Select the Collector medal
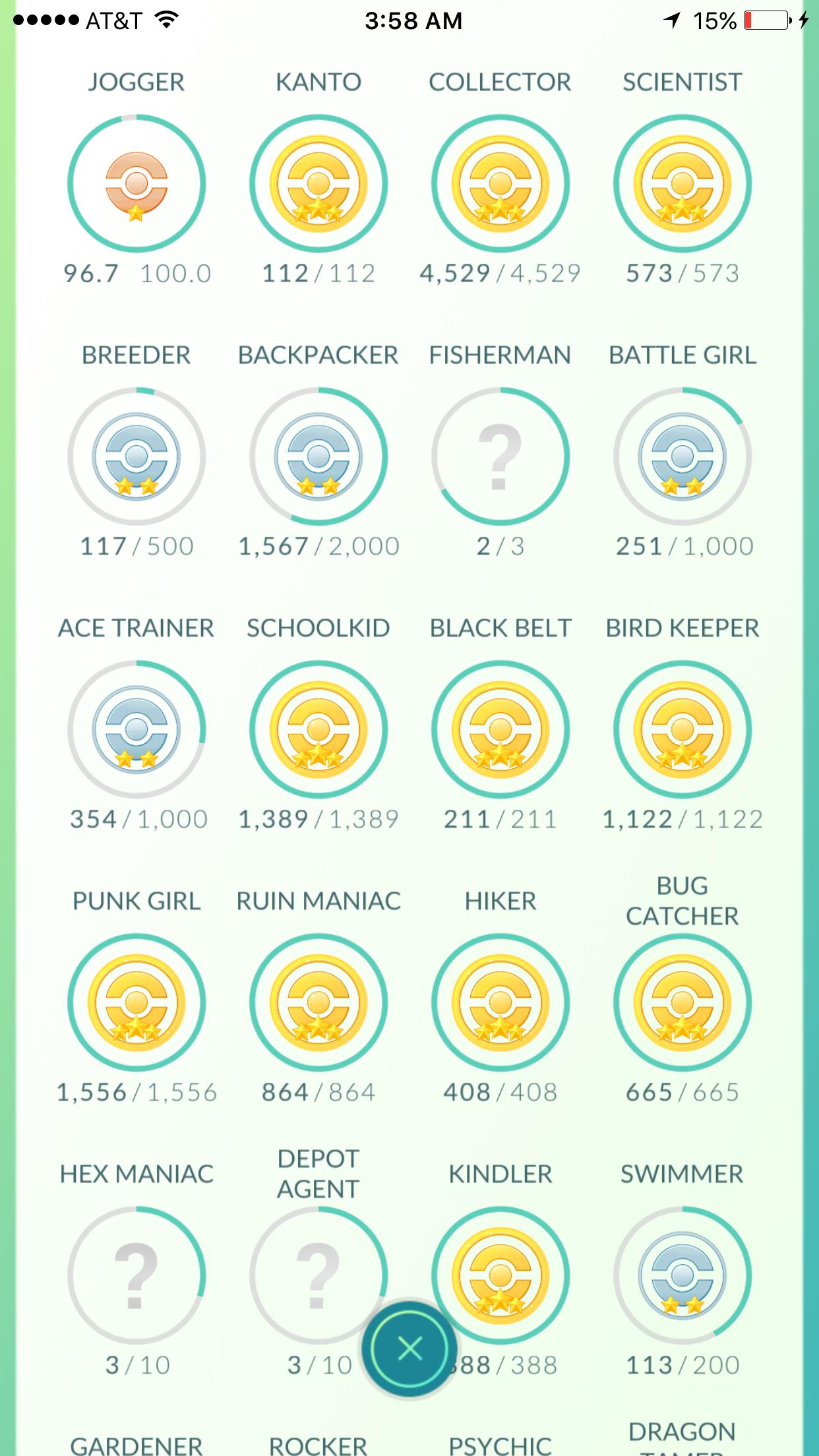The width and height of the screenshot is (819, 1456). (501, 183)
